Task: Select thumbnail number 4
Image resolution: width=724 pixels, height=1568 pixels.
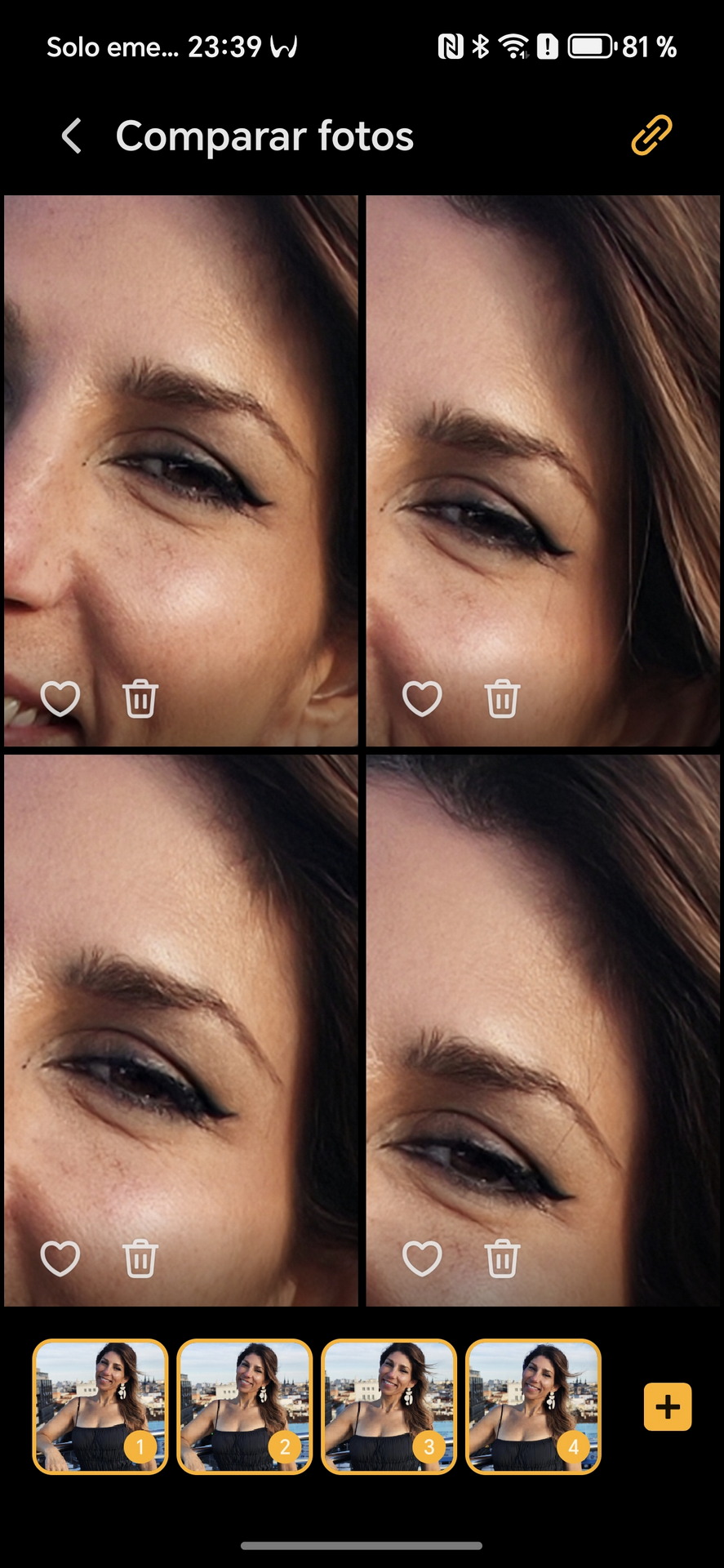Action: (533, 1406)
